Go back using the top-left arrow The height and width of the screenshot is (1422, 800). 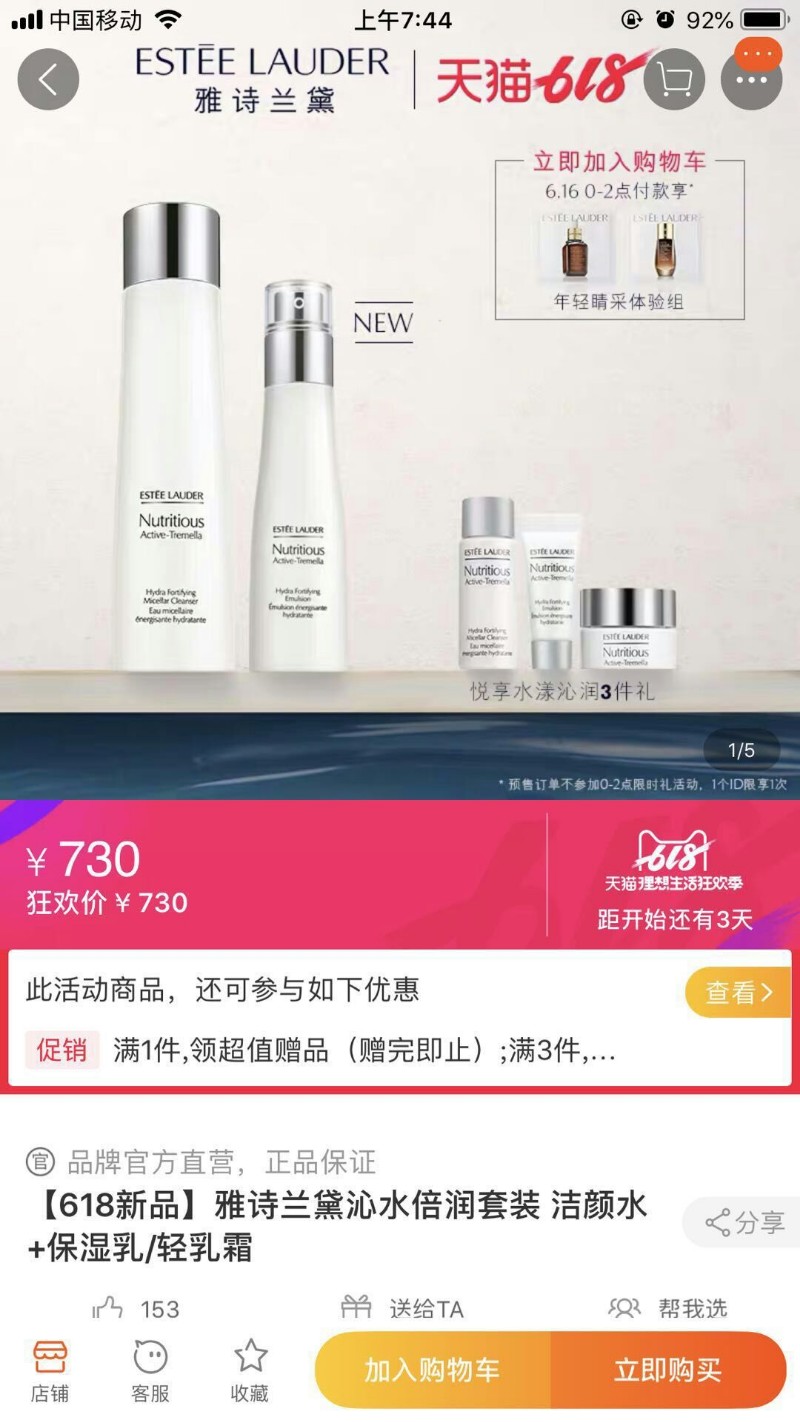[x=48, y=79]
